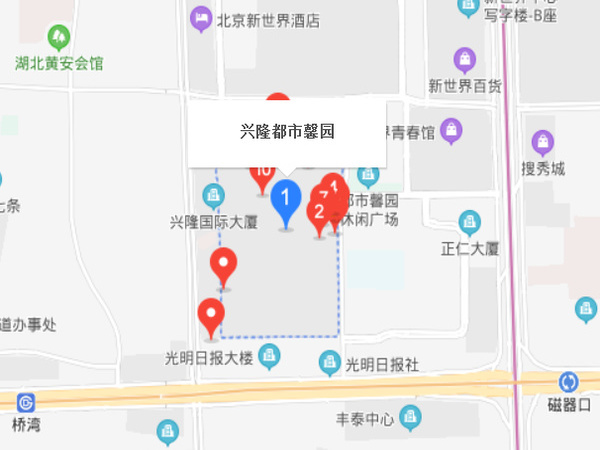This screenshot has width=600, height=450.
Task: Open the 兴隆都市馨园 info bubble
Action: [x=286, y=130]
